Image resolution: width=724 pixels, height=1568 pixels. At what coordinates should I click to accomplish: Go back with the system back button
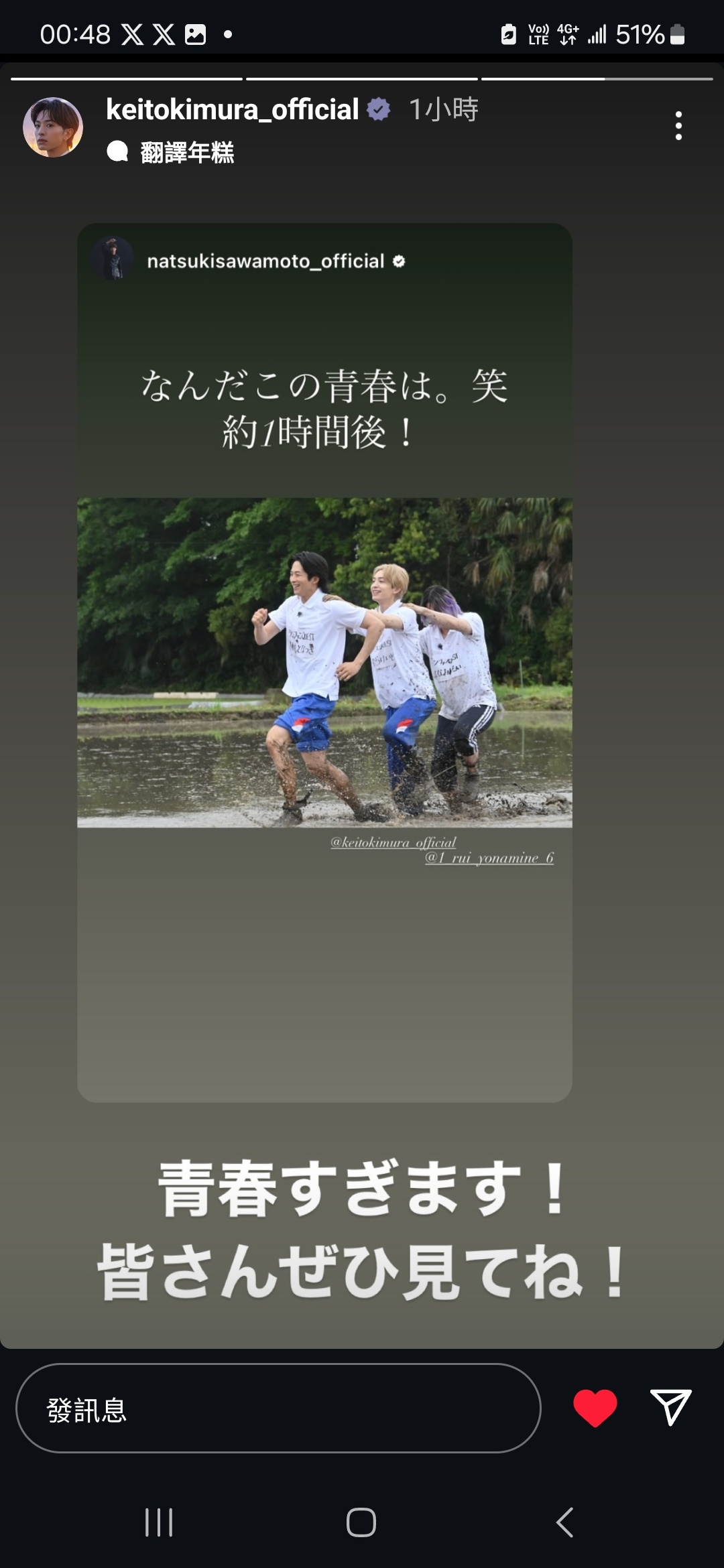click(564, 1522)
